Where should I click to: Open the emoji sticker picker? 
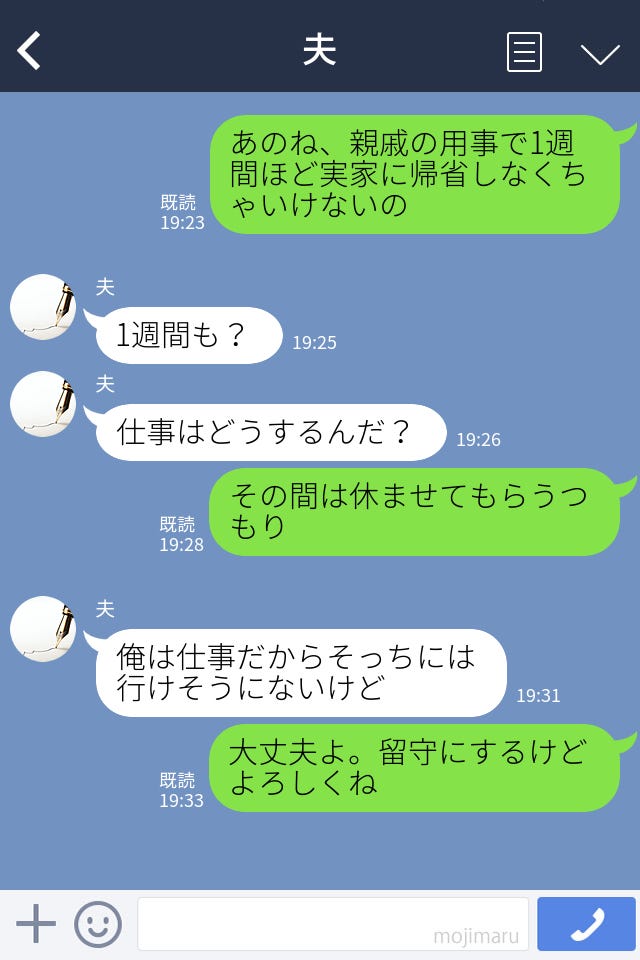coord(98,924)
